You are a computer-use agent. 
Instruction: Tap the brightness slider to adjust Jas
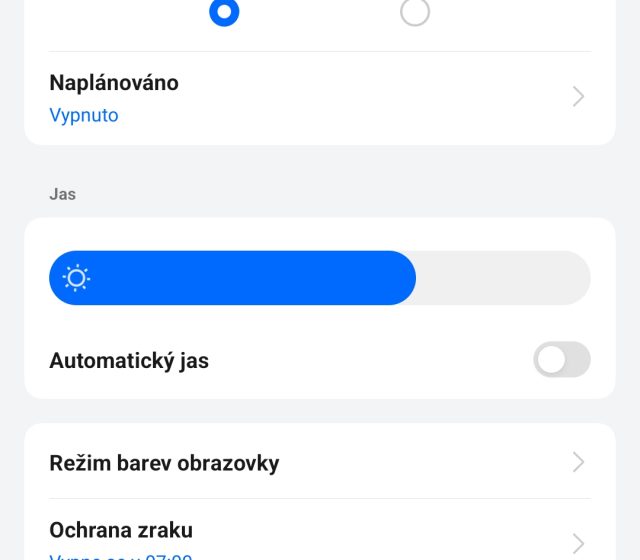pyautogui.click(x=319, y=278)
